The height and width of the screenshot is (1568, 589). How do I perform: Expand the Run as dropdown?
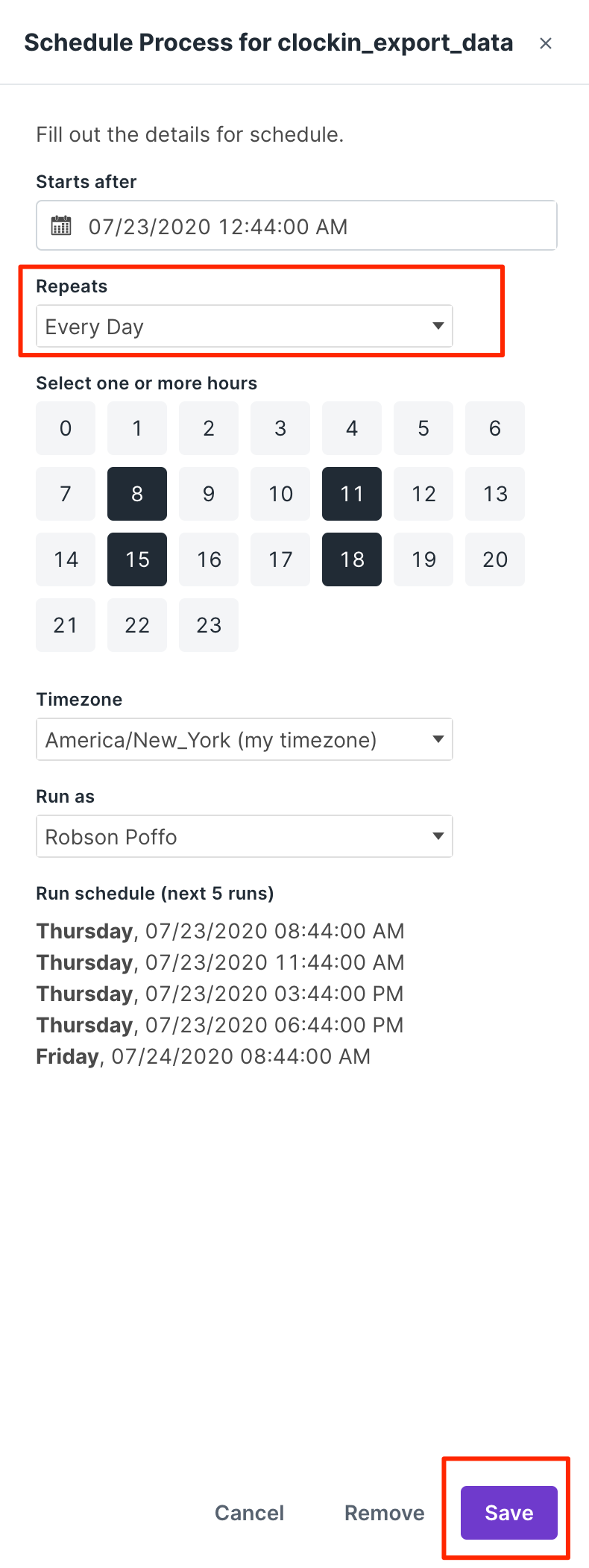click(244, 836)
